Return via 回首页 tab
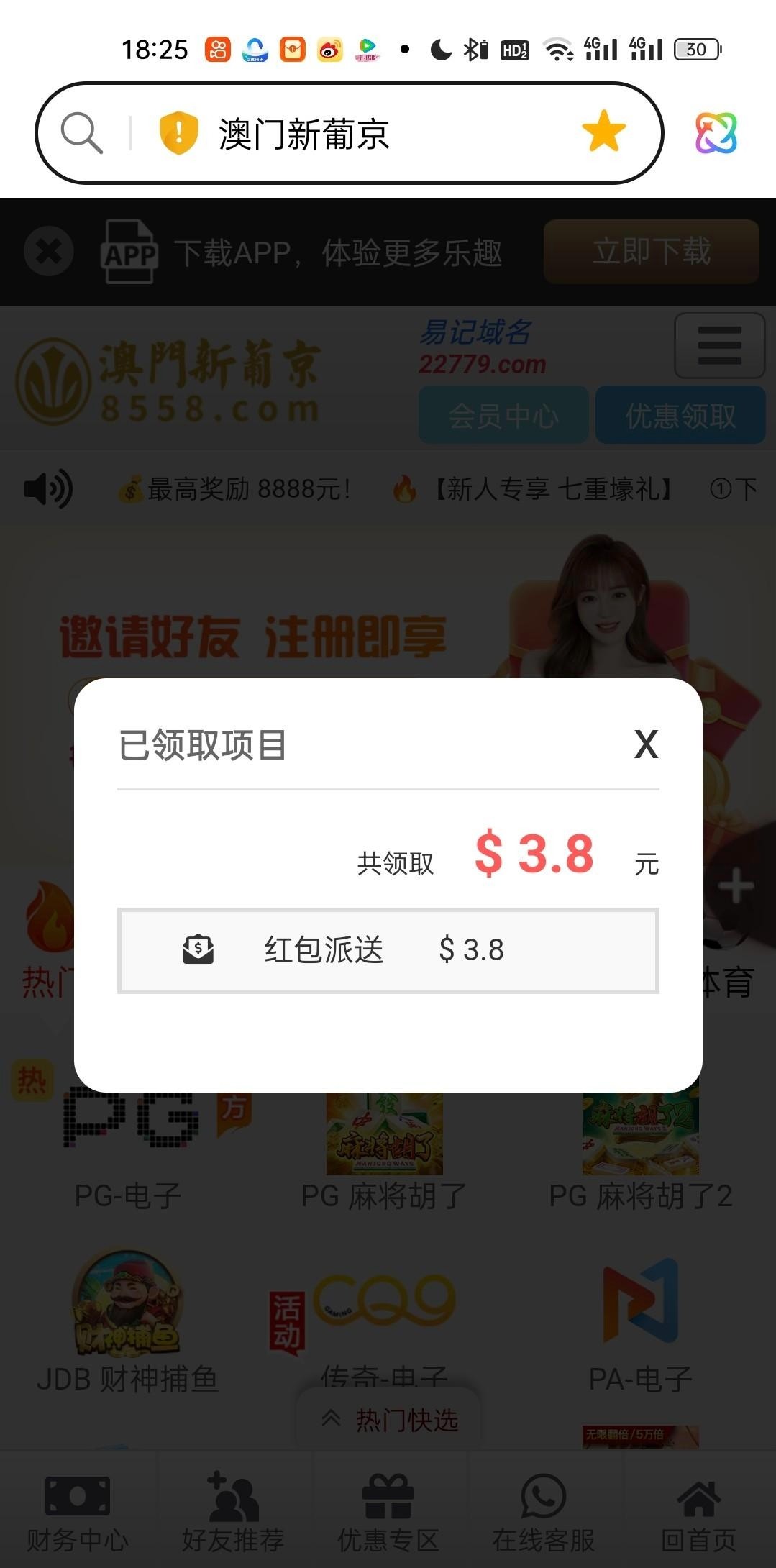 pyautogui.click(x=698, y=1510)
